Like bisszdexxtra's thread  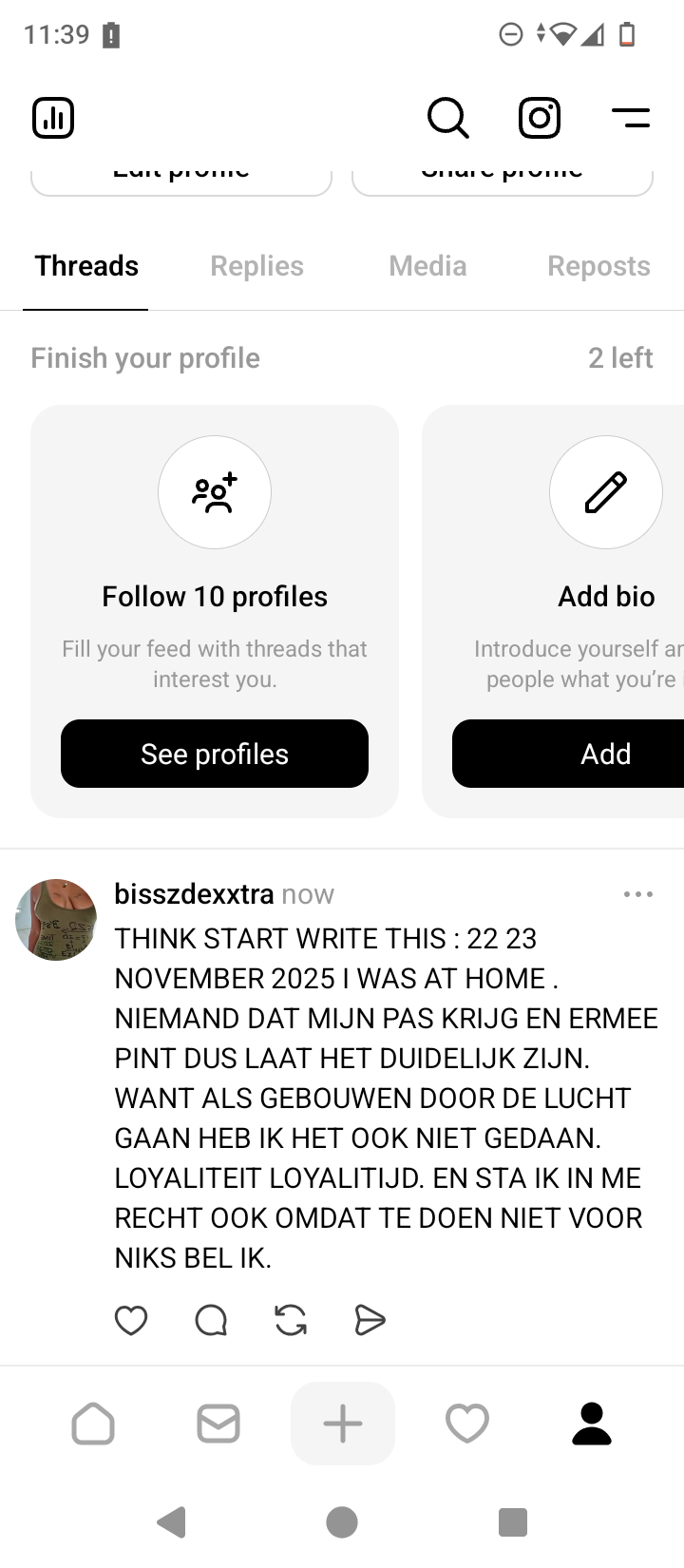131,1320
